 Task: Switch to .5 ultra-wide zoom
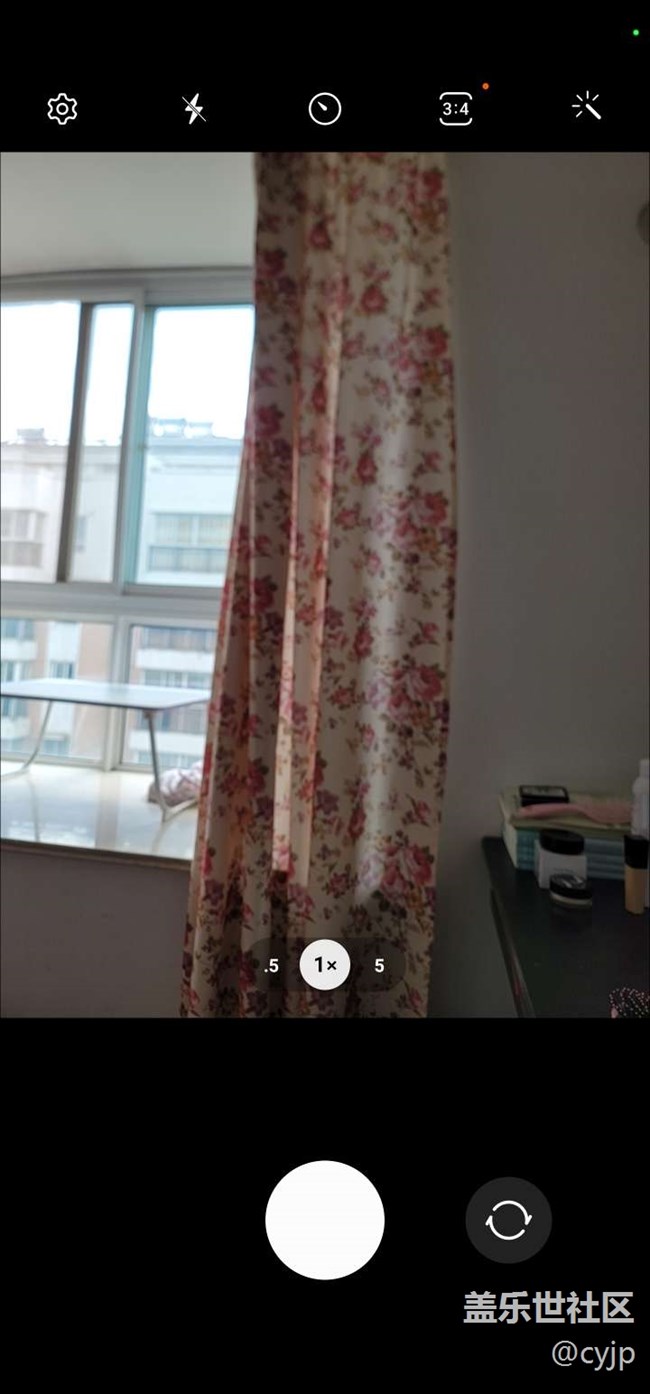pyautogui.click(x=271, y=966)
